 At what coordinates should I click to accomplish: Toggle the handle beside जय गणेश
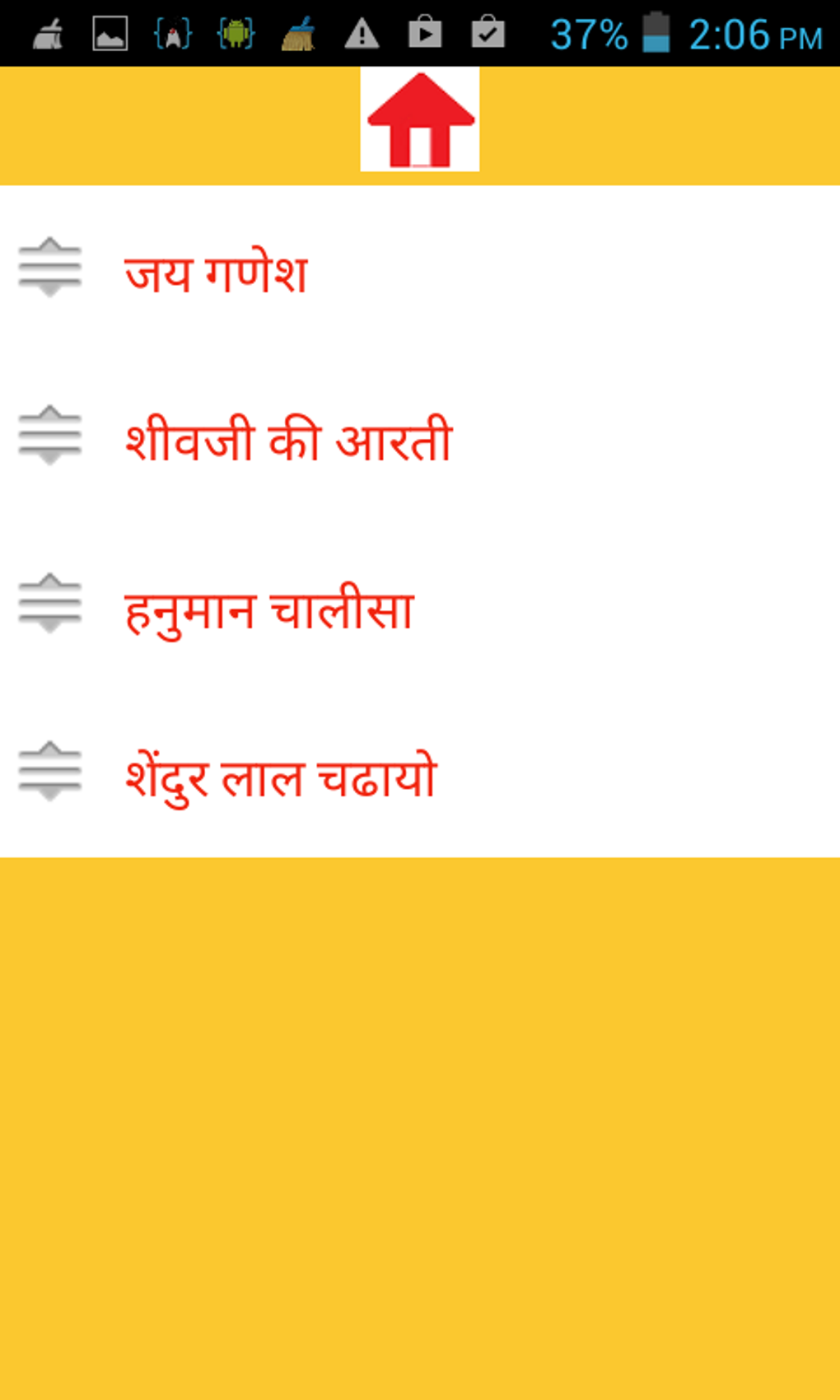click(x=49, y=268)
